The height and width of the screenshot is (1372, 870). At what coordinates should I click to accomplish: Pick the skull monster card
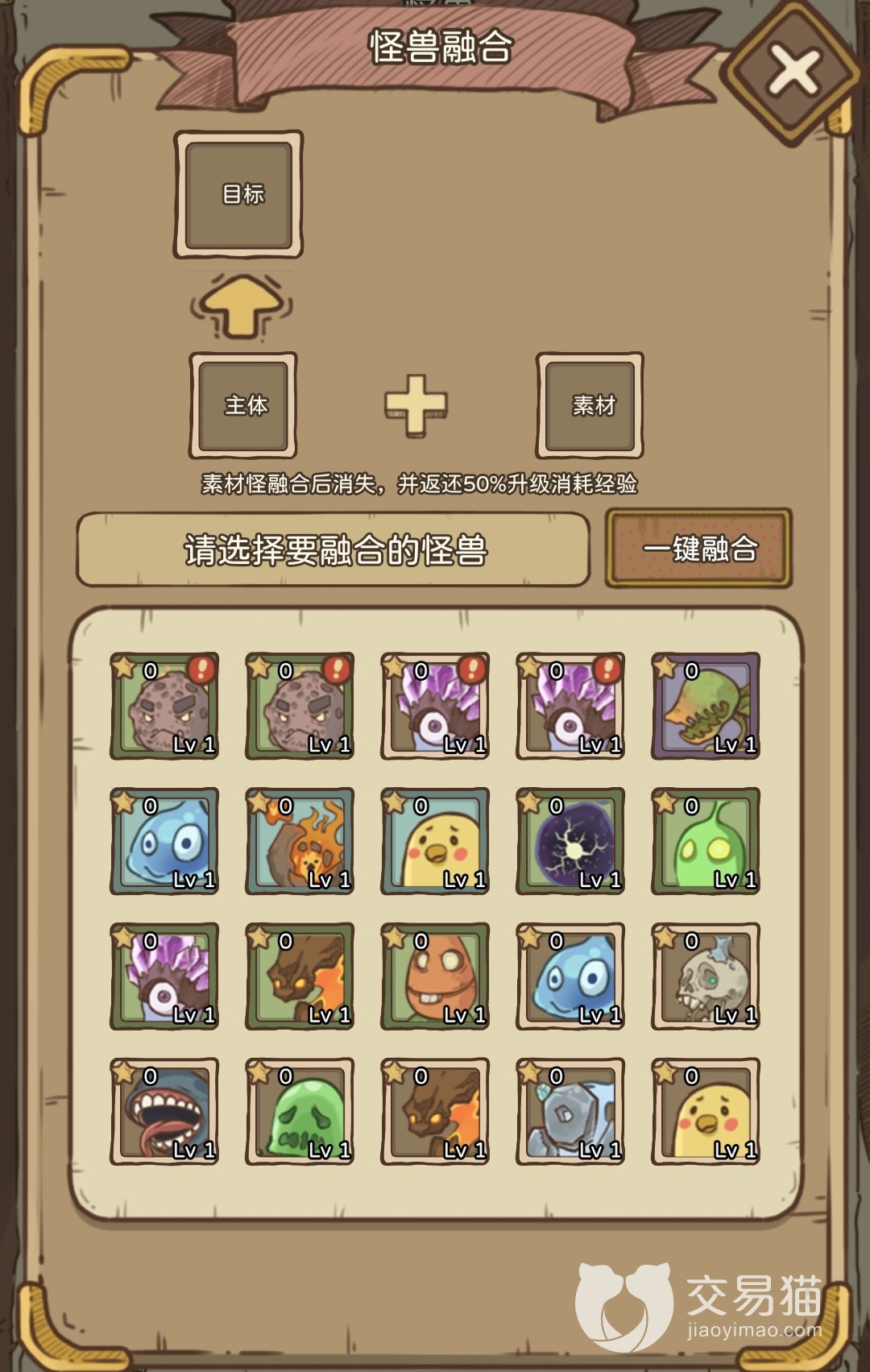[x=706, y=977]
